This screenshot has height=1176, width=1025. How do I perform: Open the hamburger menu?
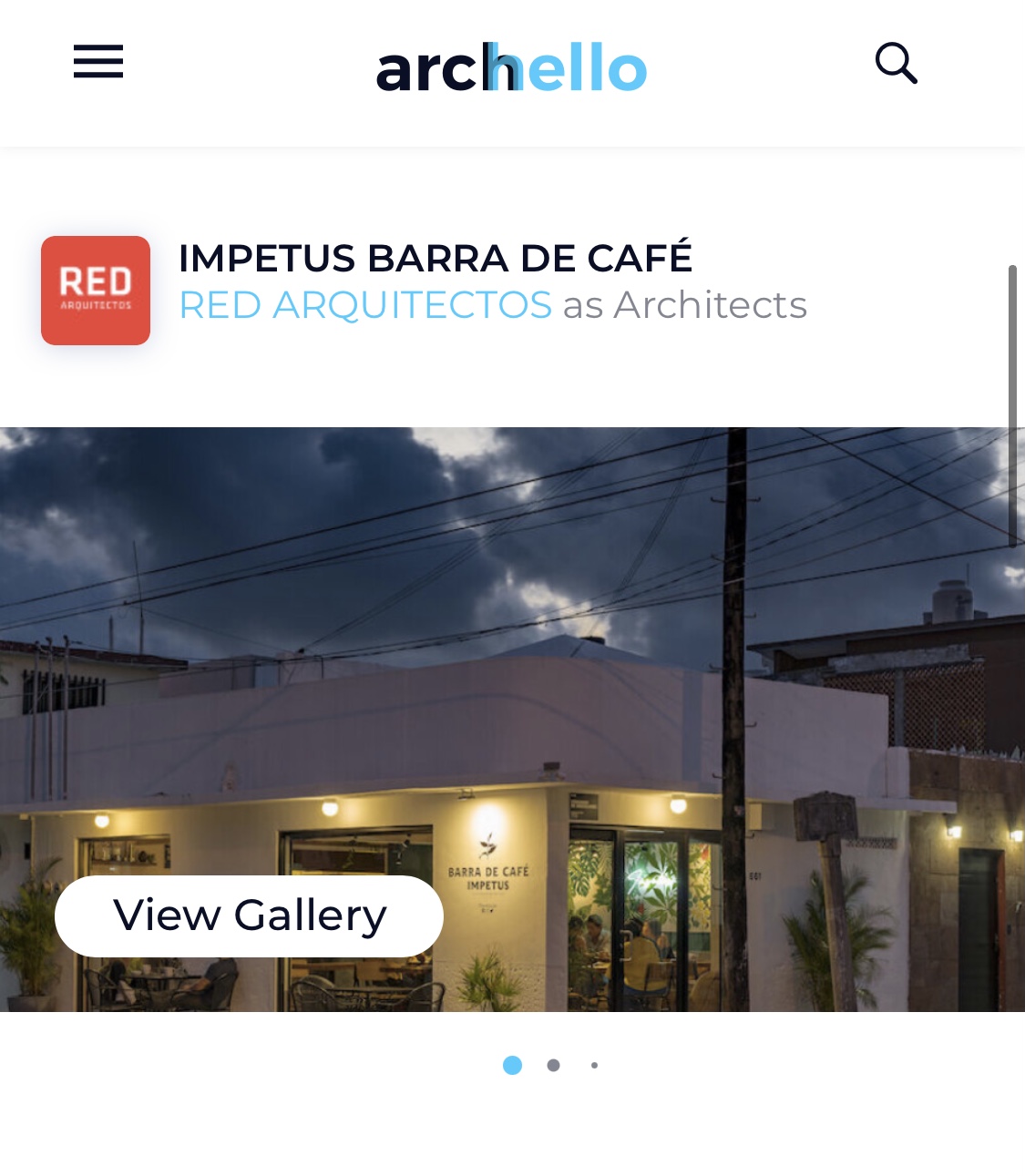(98, 62)
